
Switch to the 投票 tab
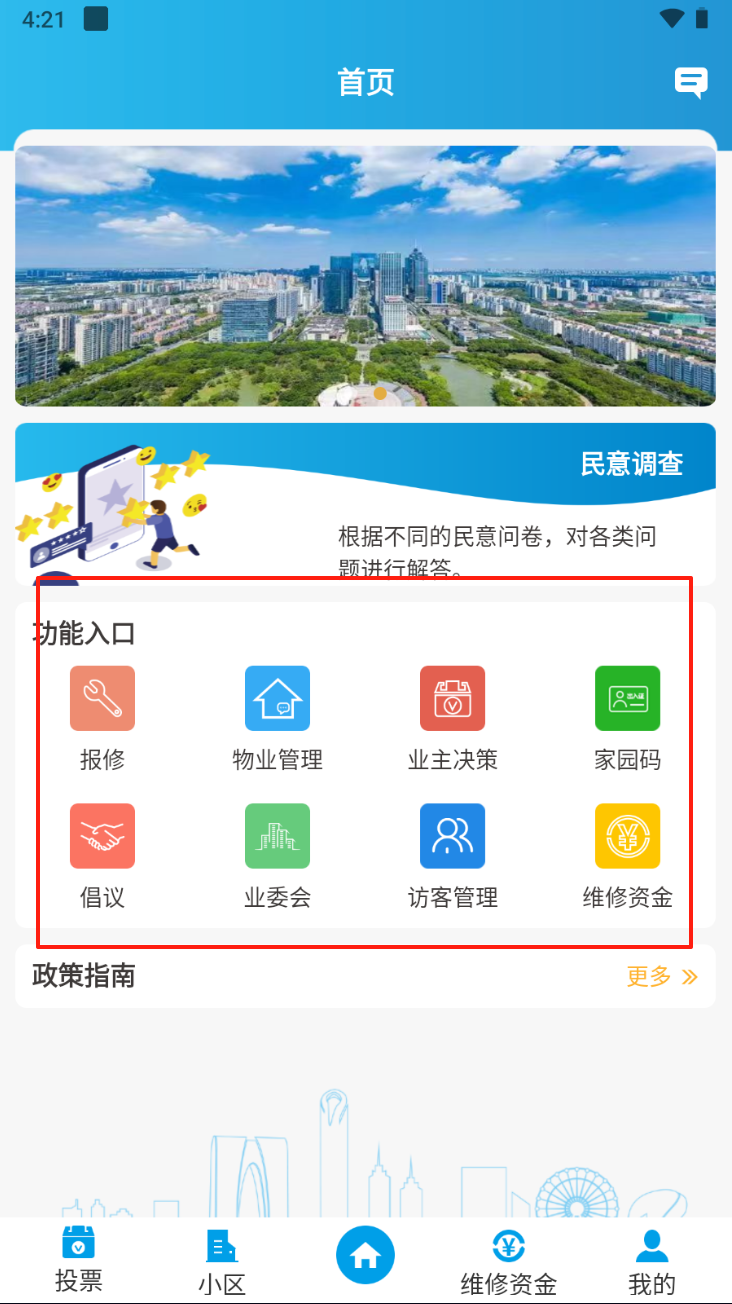pyautogui.click(x=78, y=1259)
